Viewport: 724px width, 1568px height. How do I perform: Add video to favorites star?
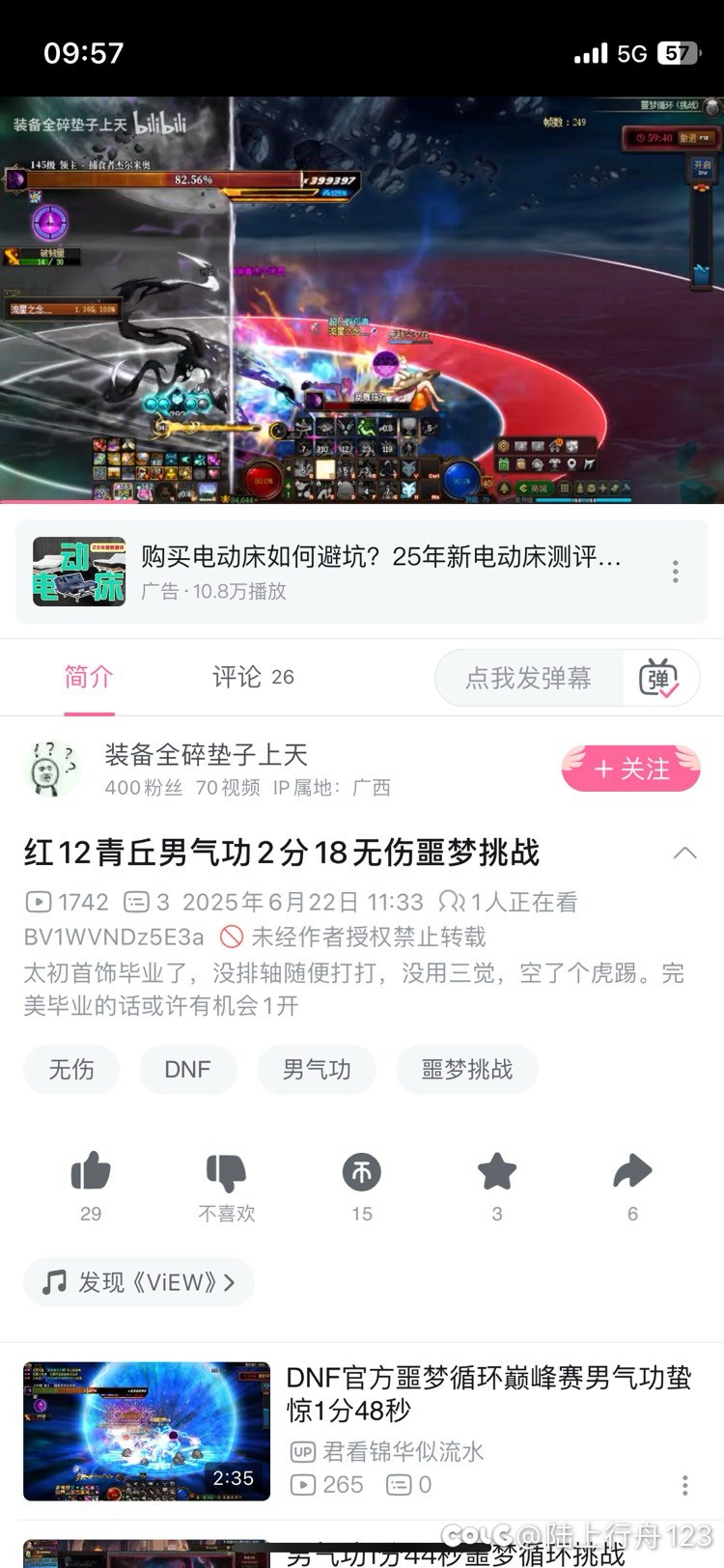click(497, 1186)
